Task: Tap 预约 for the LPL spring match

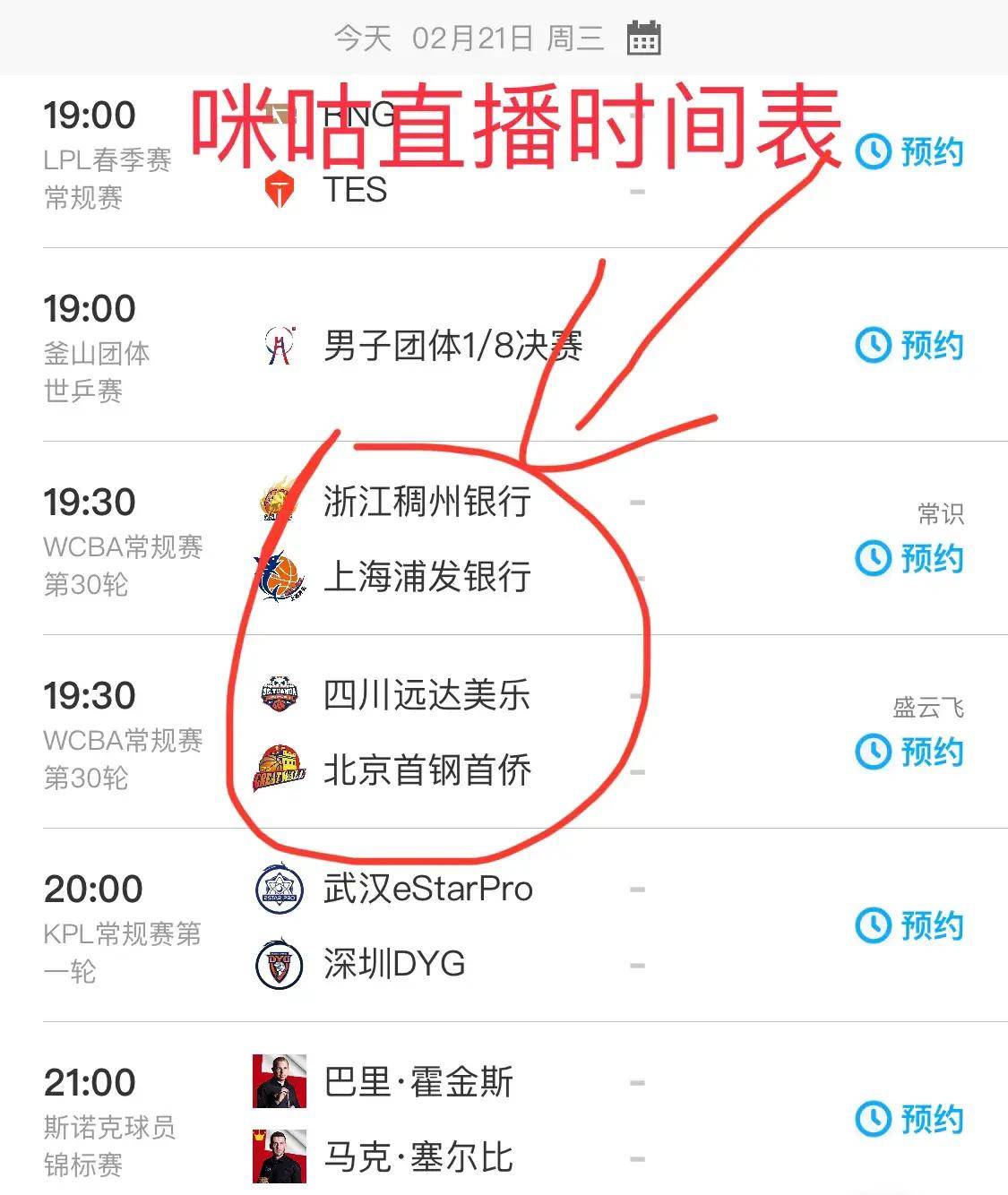Action: tap(930, 152)
